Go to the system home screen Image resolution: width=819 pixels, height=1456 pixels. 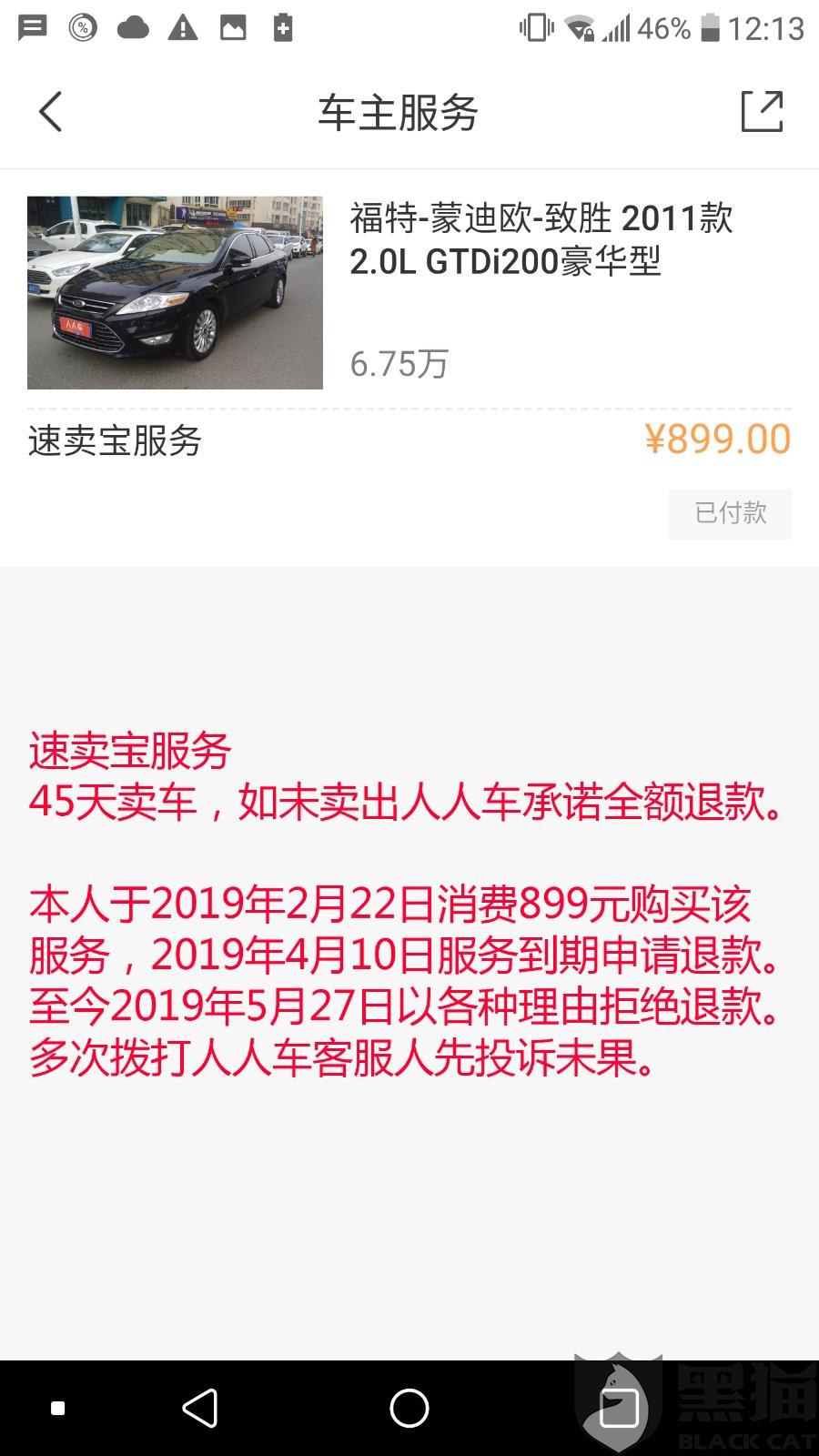click(409, 1409)
